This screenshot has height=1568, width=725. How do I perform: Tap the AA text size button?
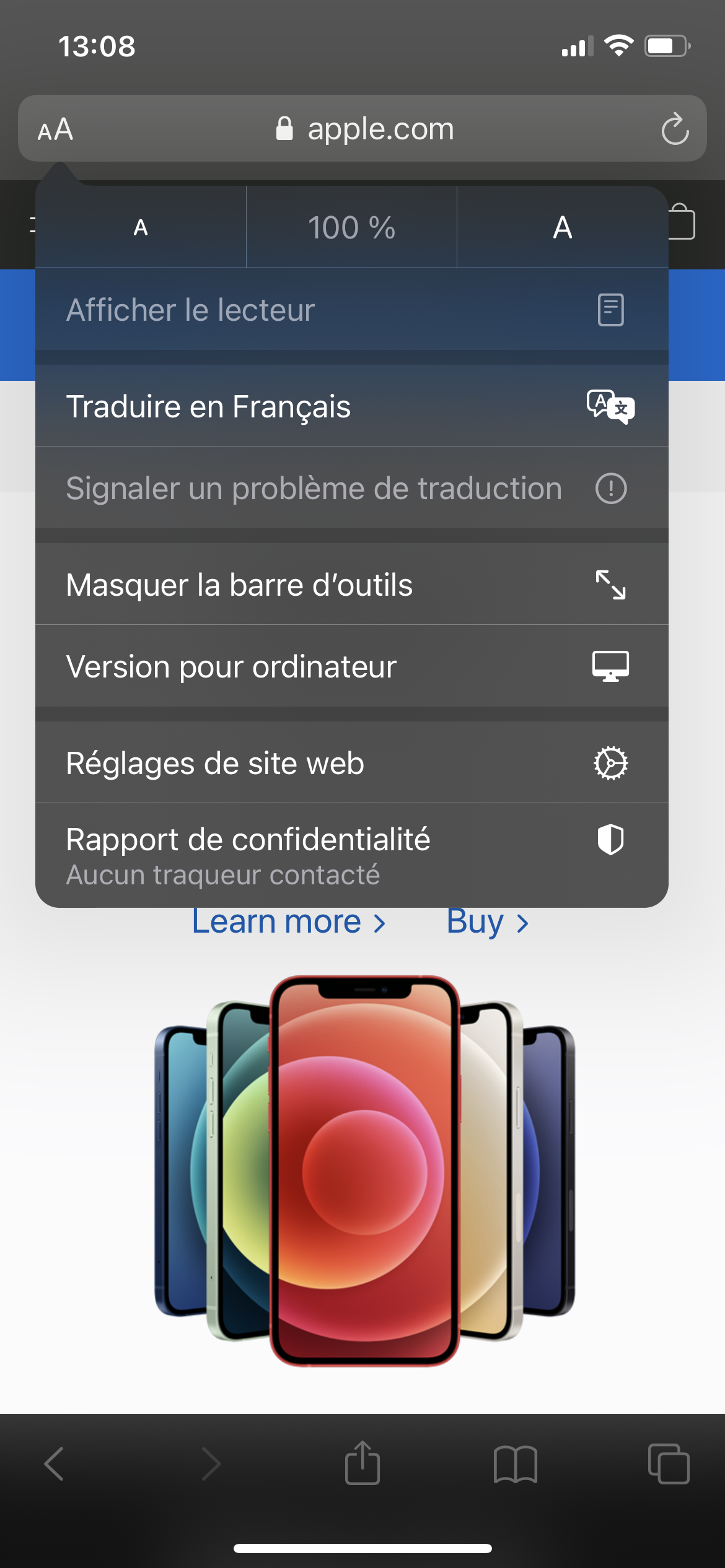(x=56, y=129)
